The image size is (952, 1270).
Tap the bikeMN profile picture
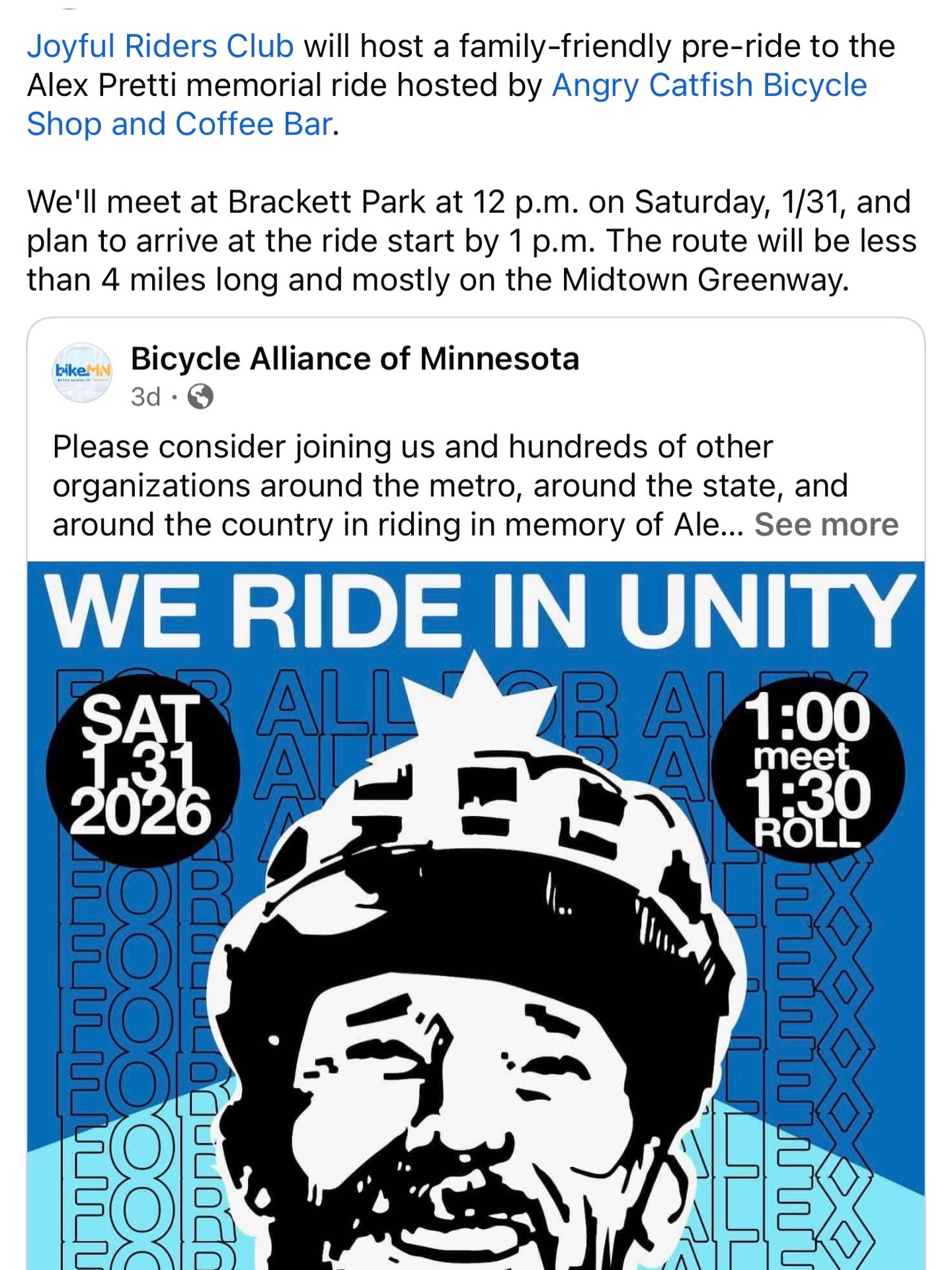(83, 372)
